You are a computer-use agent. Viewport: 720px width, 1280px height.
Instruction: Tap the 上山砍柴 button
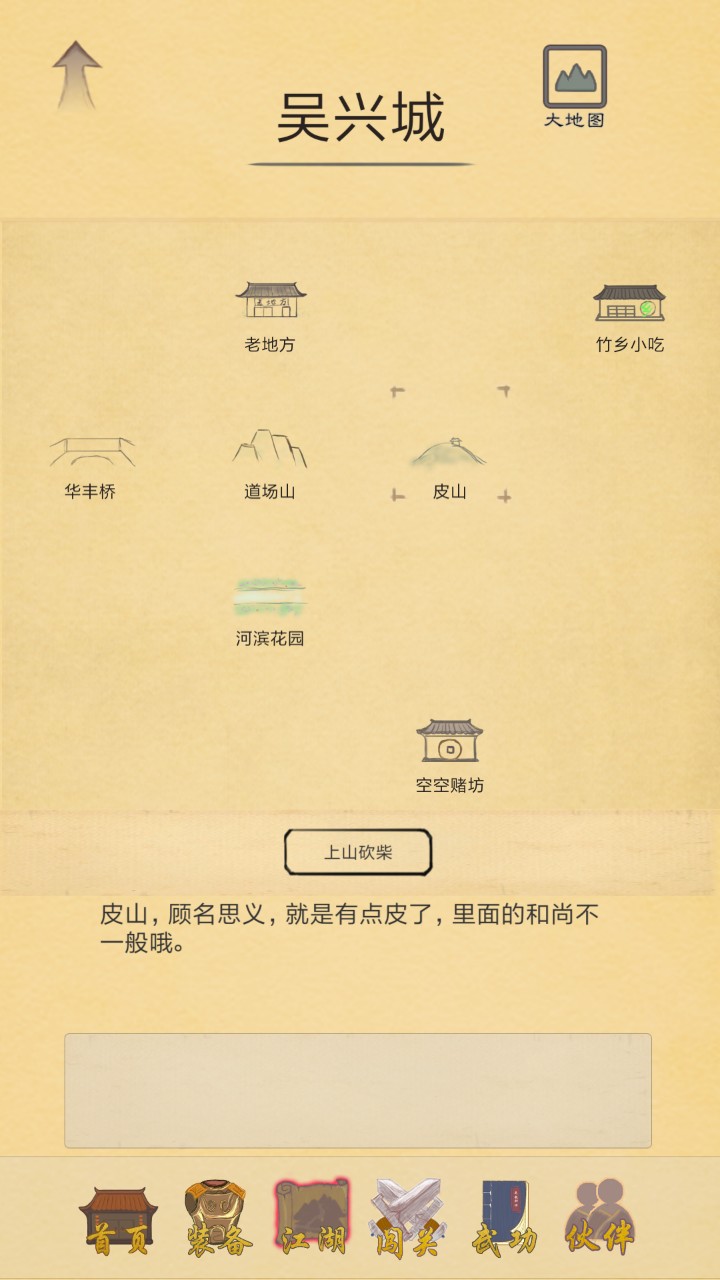(358, 852)
